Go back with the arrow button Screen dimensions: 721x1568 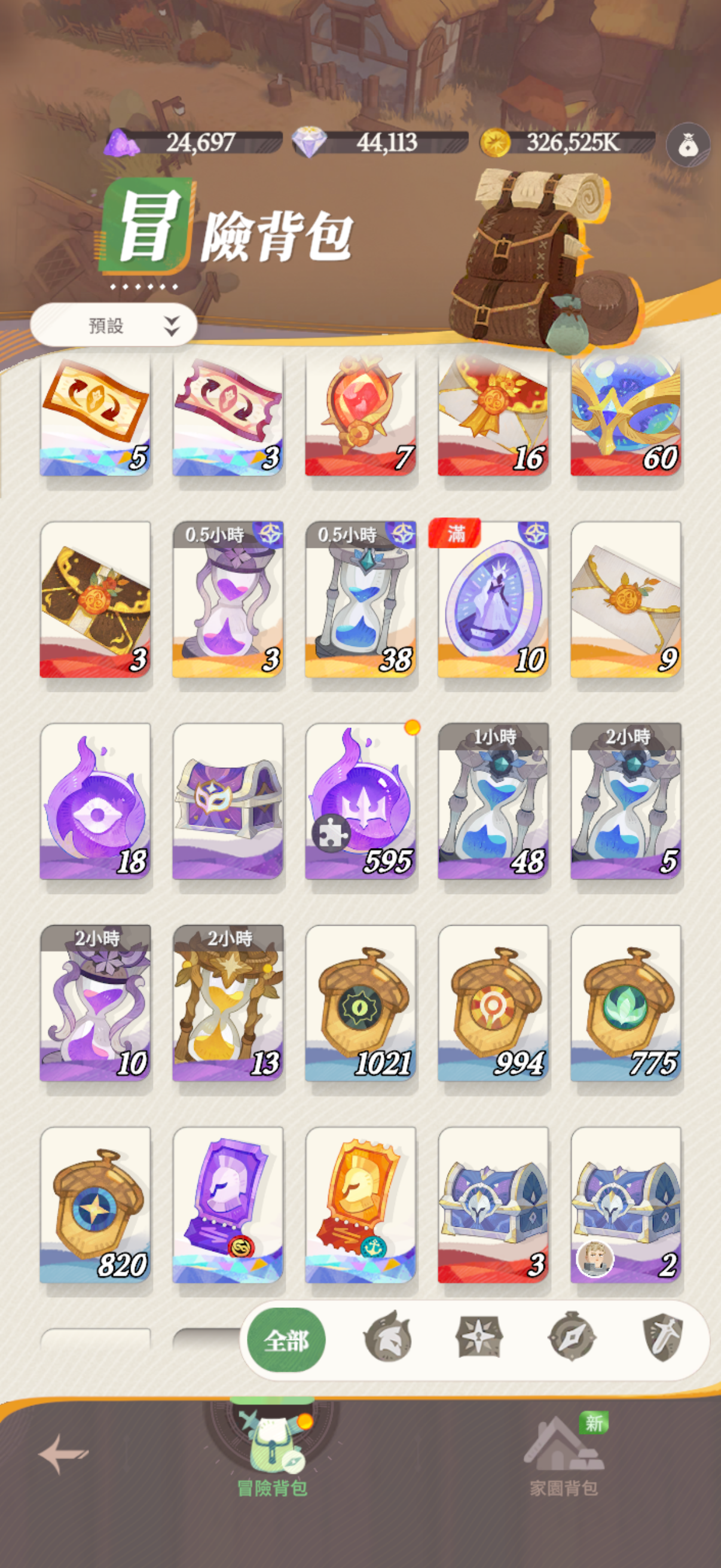pyautogui.click(x=63, y=1454)
